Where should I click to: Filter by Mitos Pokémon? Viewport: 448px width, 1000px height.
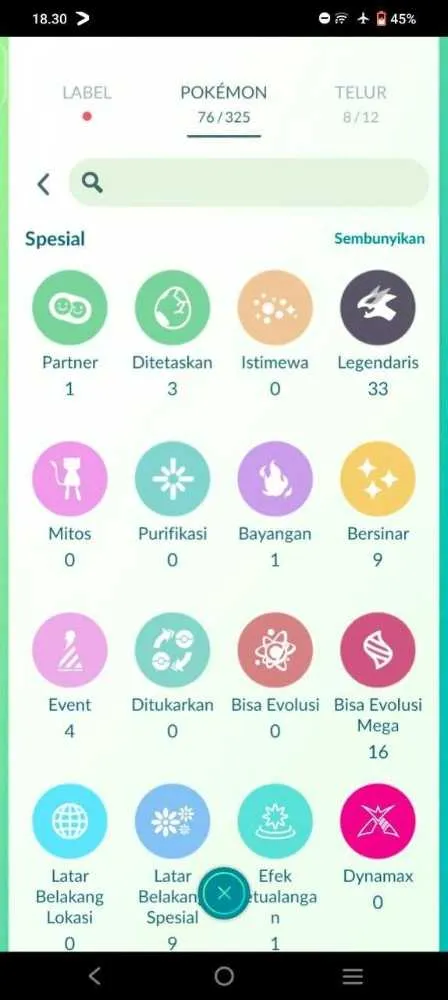coord(70,479)
